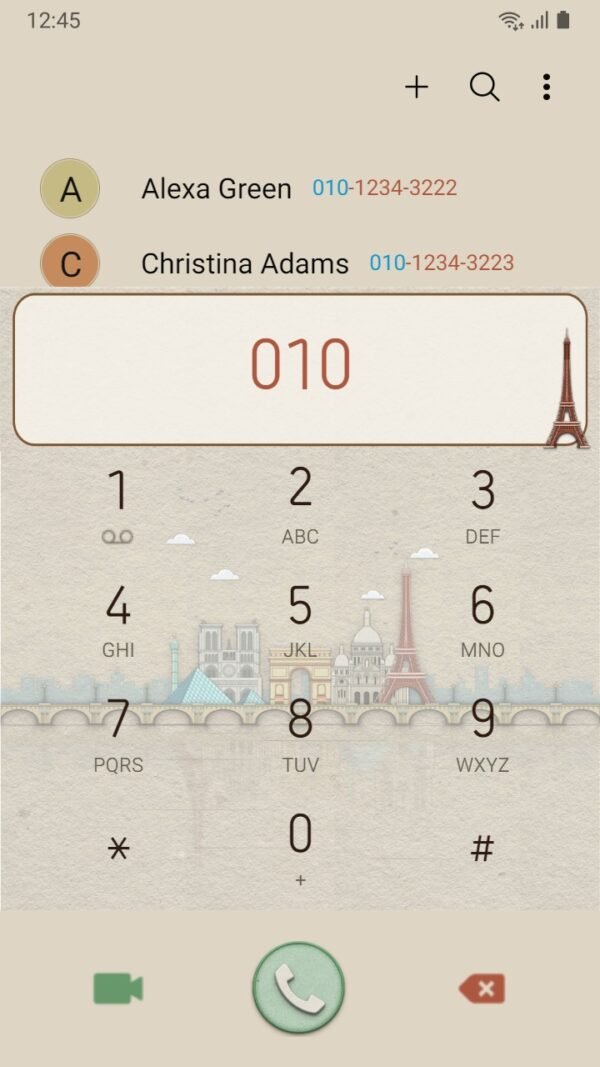Delete last digit with backspace

[x=482, y=989]
